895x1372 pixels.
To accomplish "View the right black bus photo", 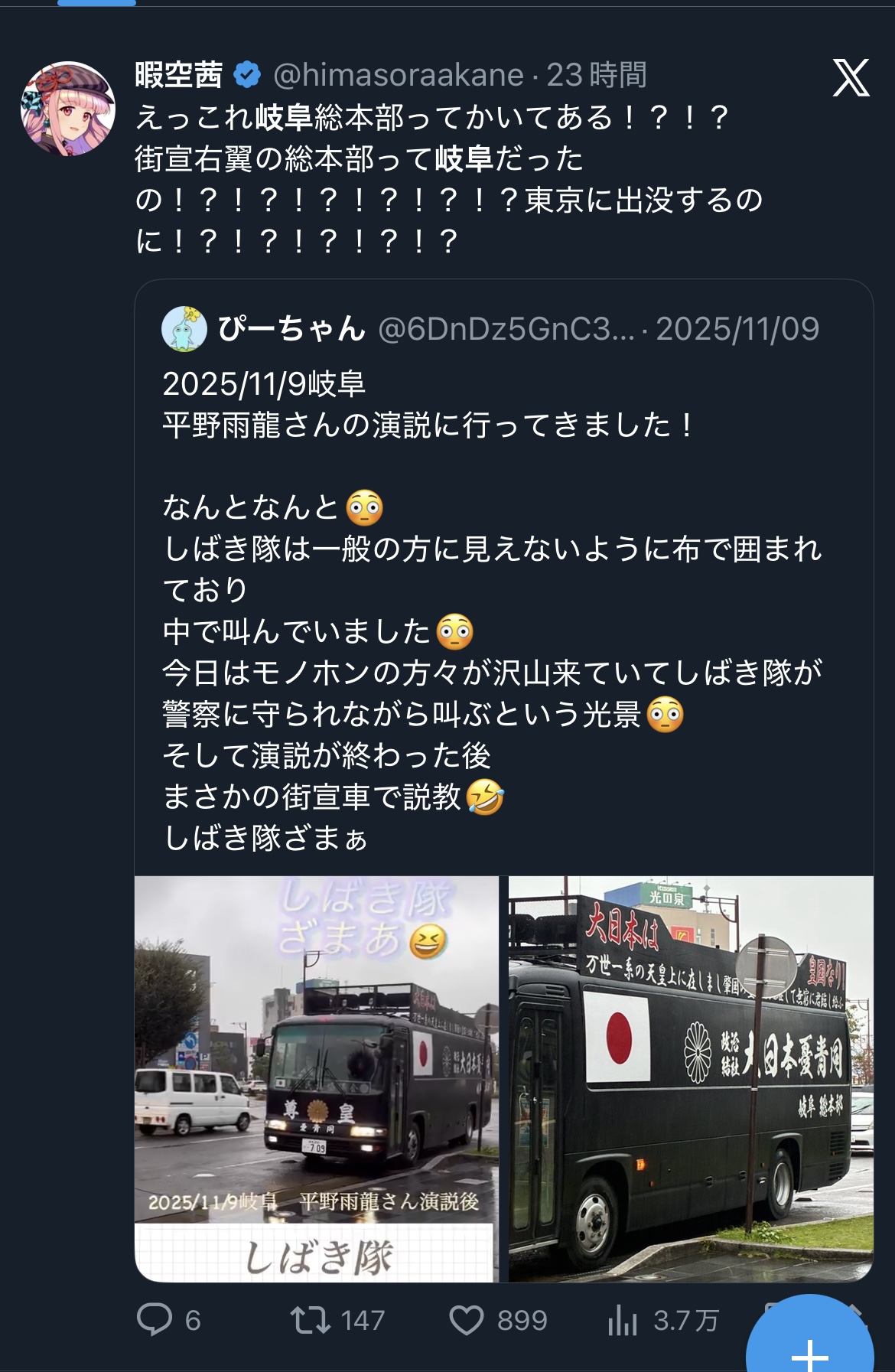I will [x=691, y=1079].
